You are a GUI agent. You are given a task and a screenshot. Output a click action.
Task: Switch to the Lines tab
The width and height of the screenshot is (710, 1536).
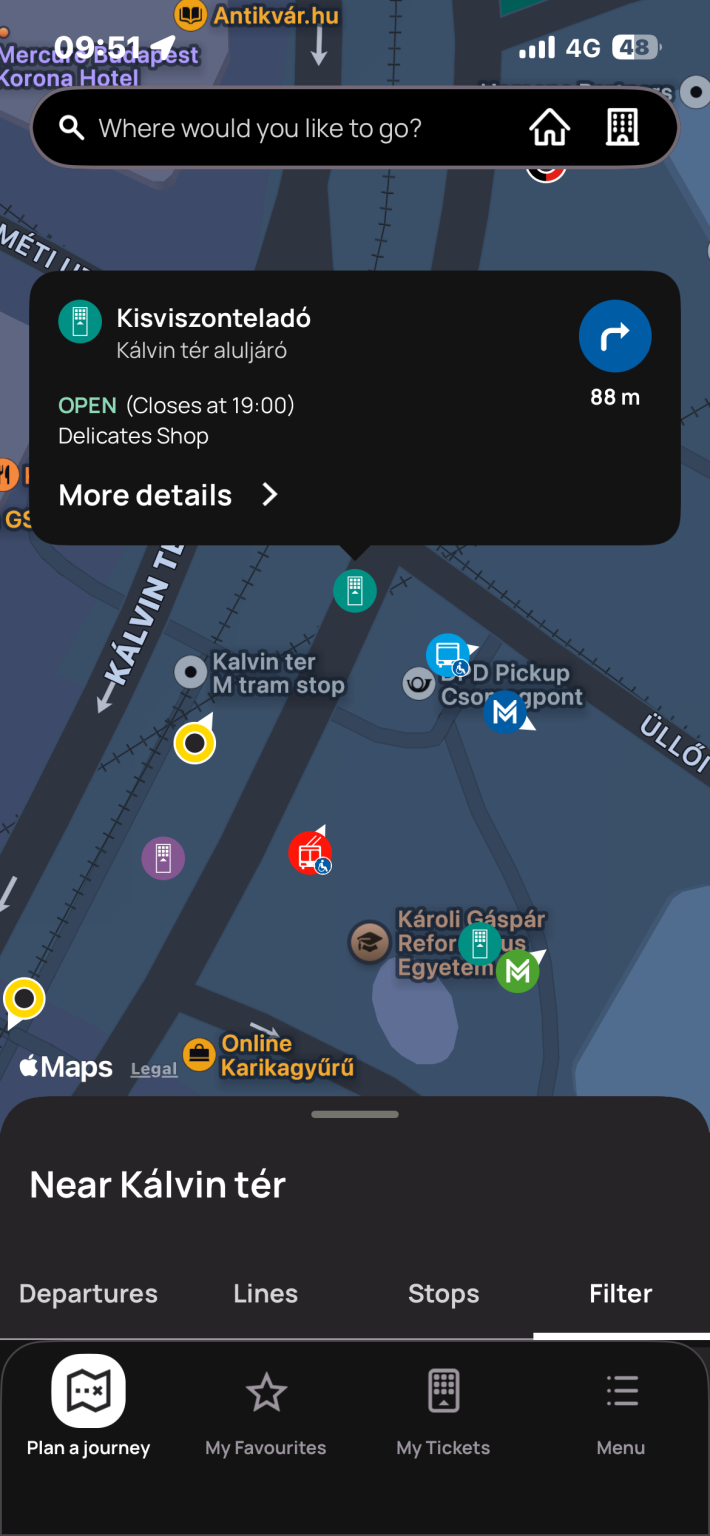pyautogui.click(x=265, y=1293)
